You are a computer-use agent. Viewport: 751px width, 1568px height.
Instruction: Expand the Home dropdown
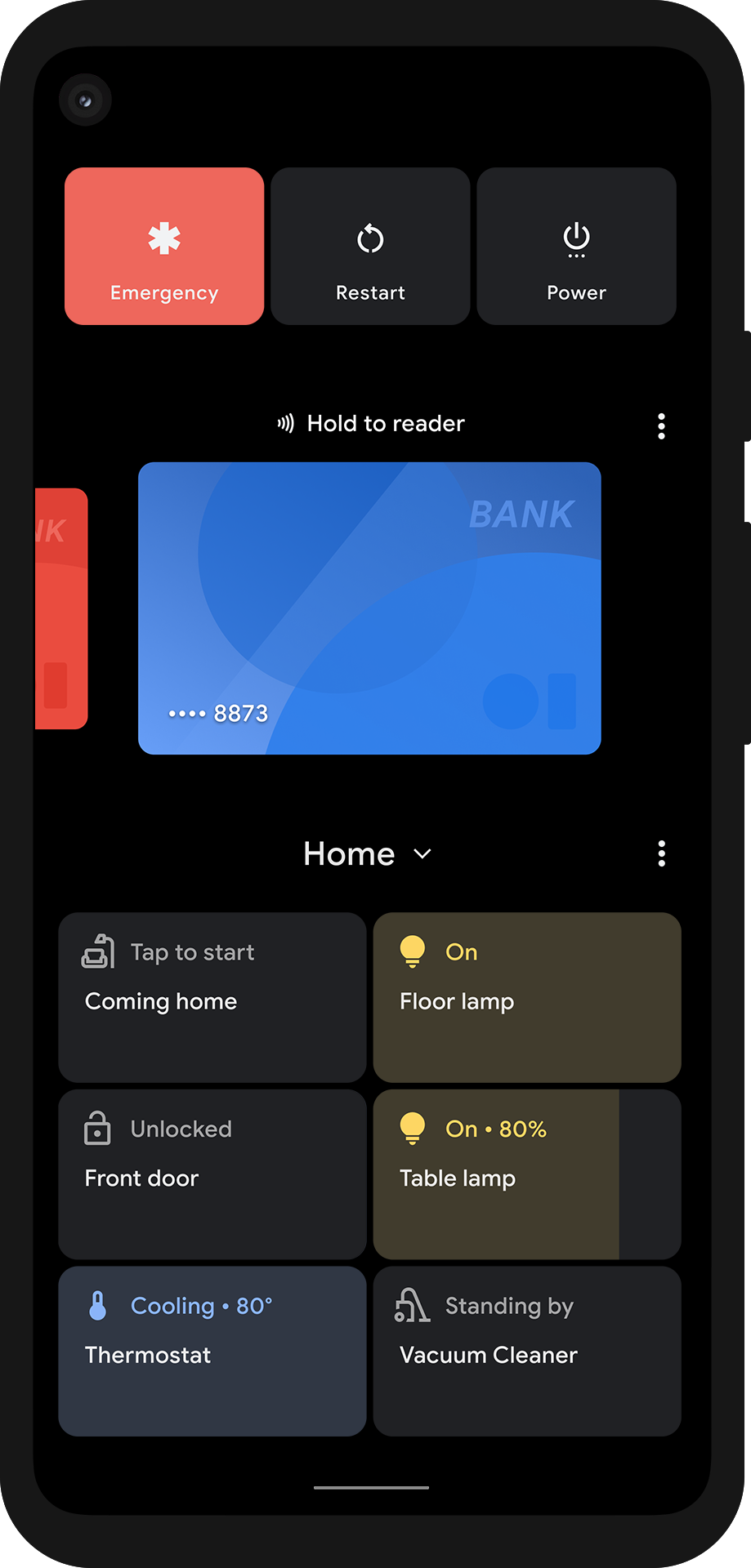(367, 853)
